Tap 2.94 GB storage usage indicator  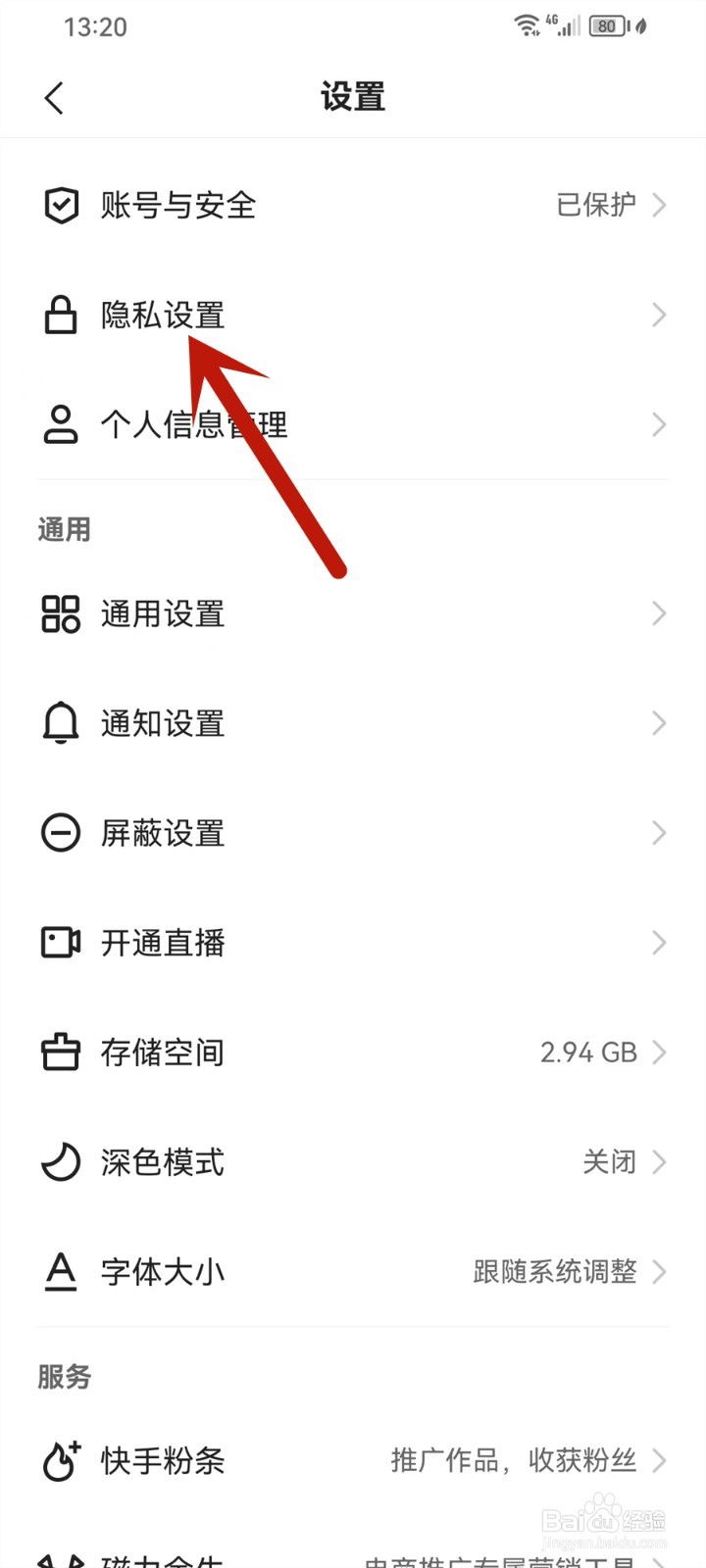pyautogui.click(x=589, y=1053)
